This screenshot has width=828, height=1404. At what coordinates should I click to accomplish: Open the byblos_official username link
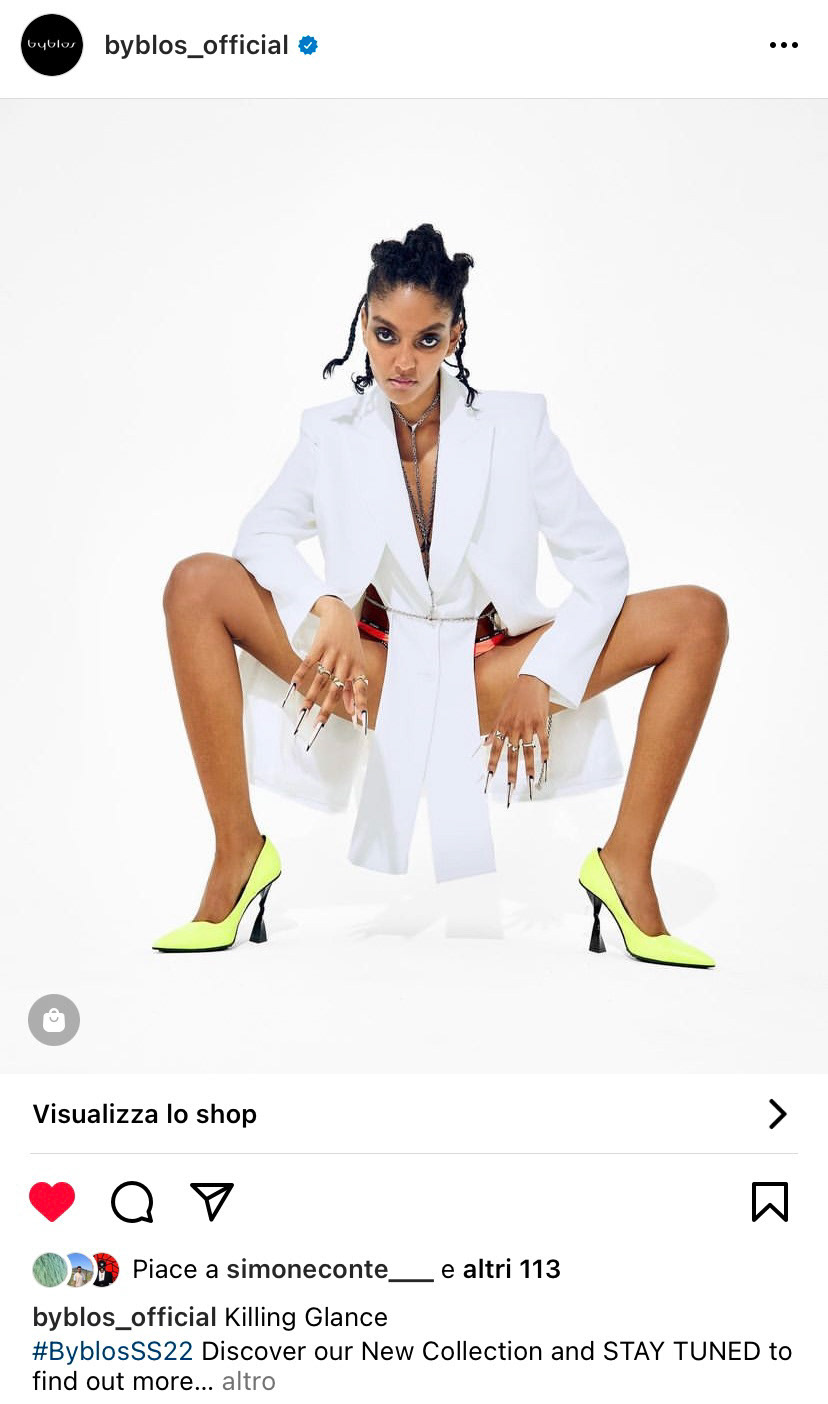pos(196,45)
